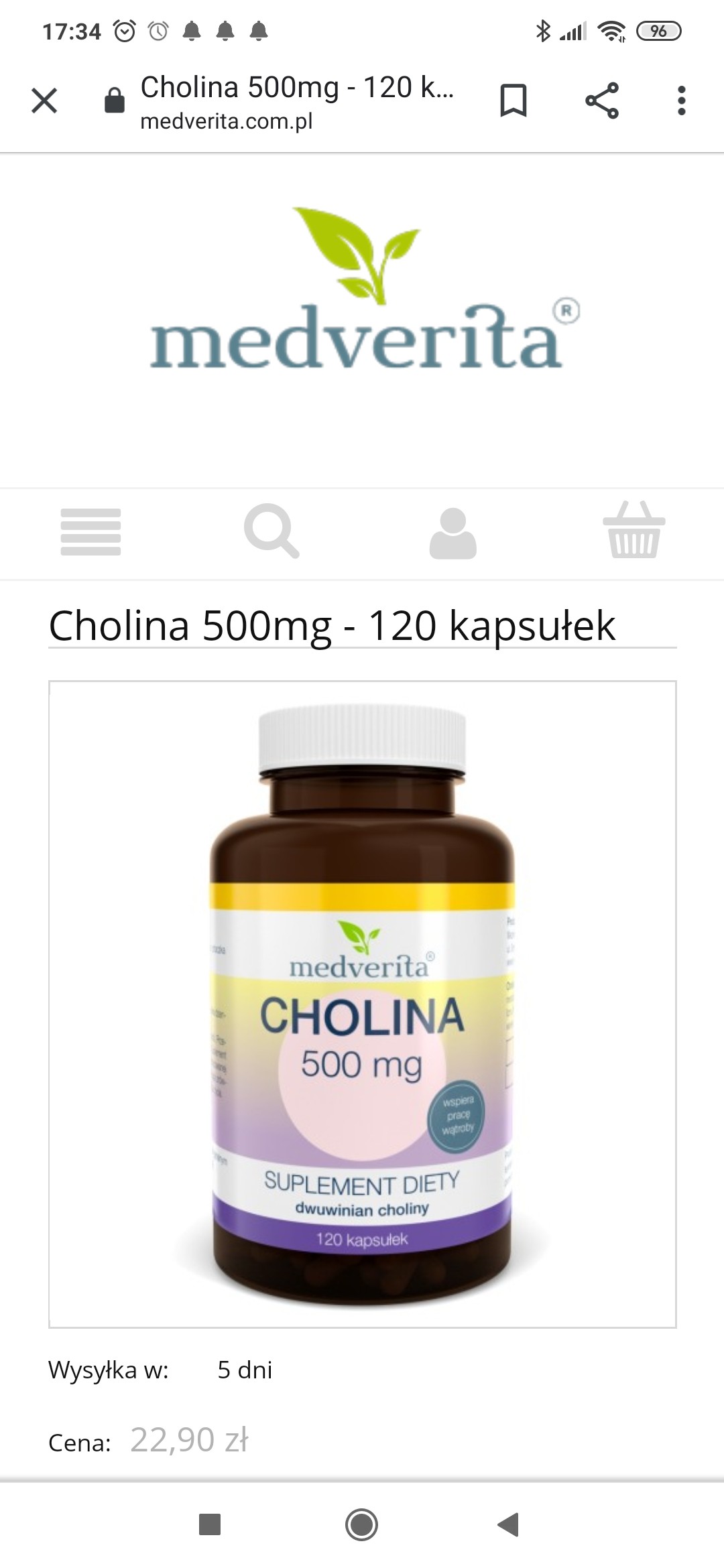Open the hamburger navigation menu

tap(90, 532)
